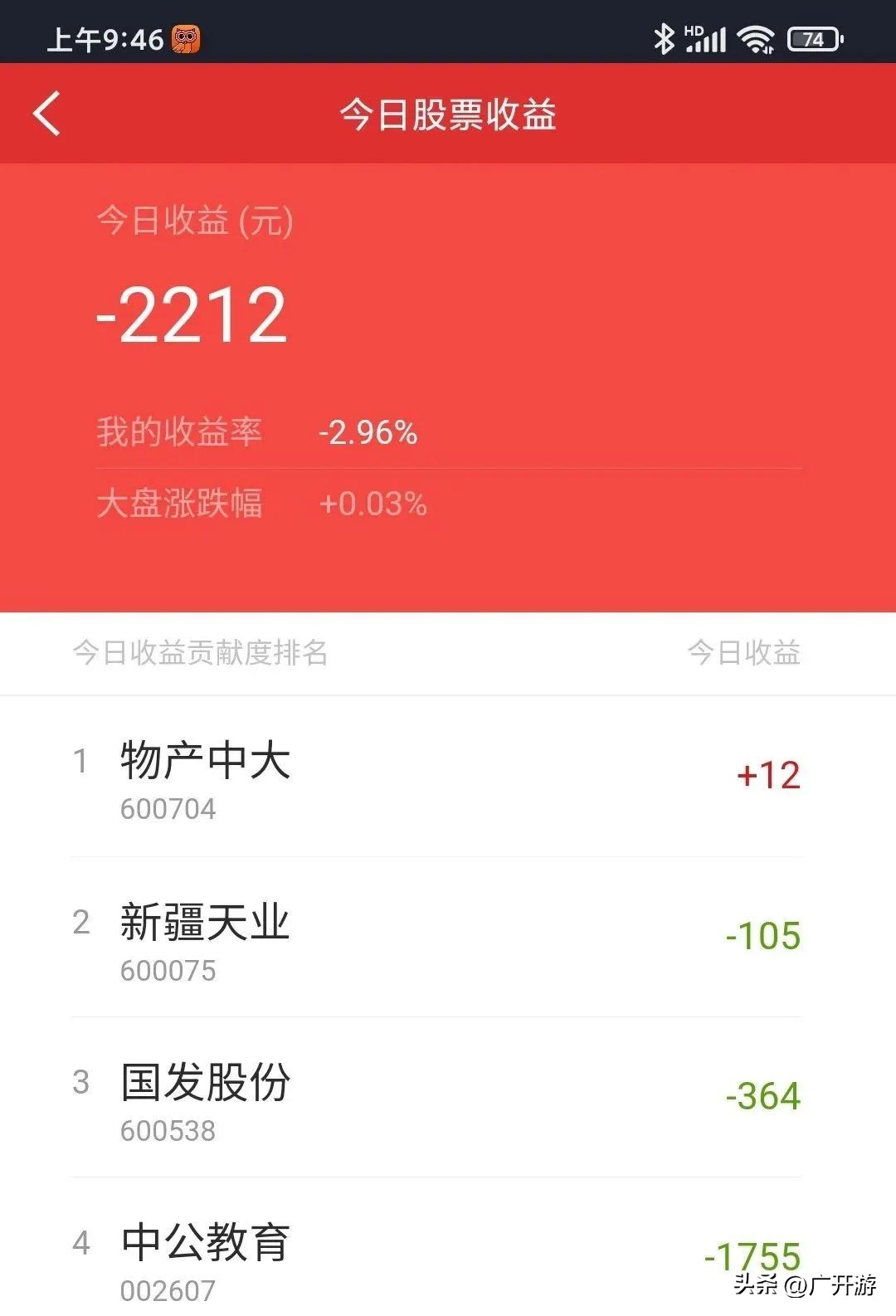This screenshot has height=1316, width=896.
Task: Tap the Bluetooth icon in the status bar
Action: pos(664,37)
